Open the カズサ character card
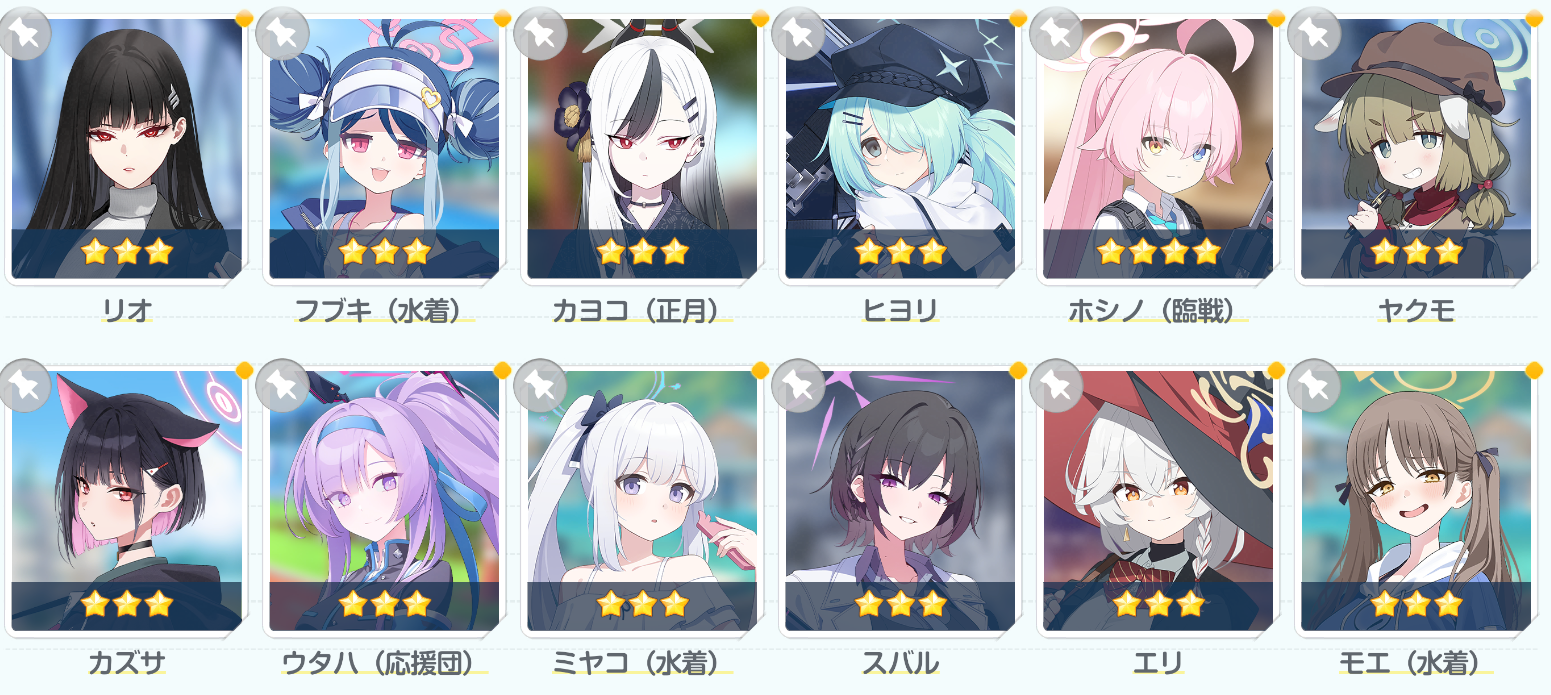1551x695 pixels. (x=126, y=502)
